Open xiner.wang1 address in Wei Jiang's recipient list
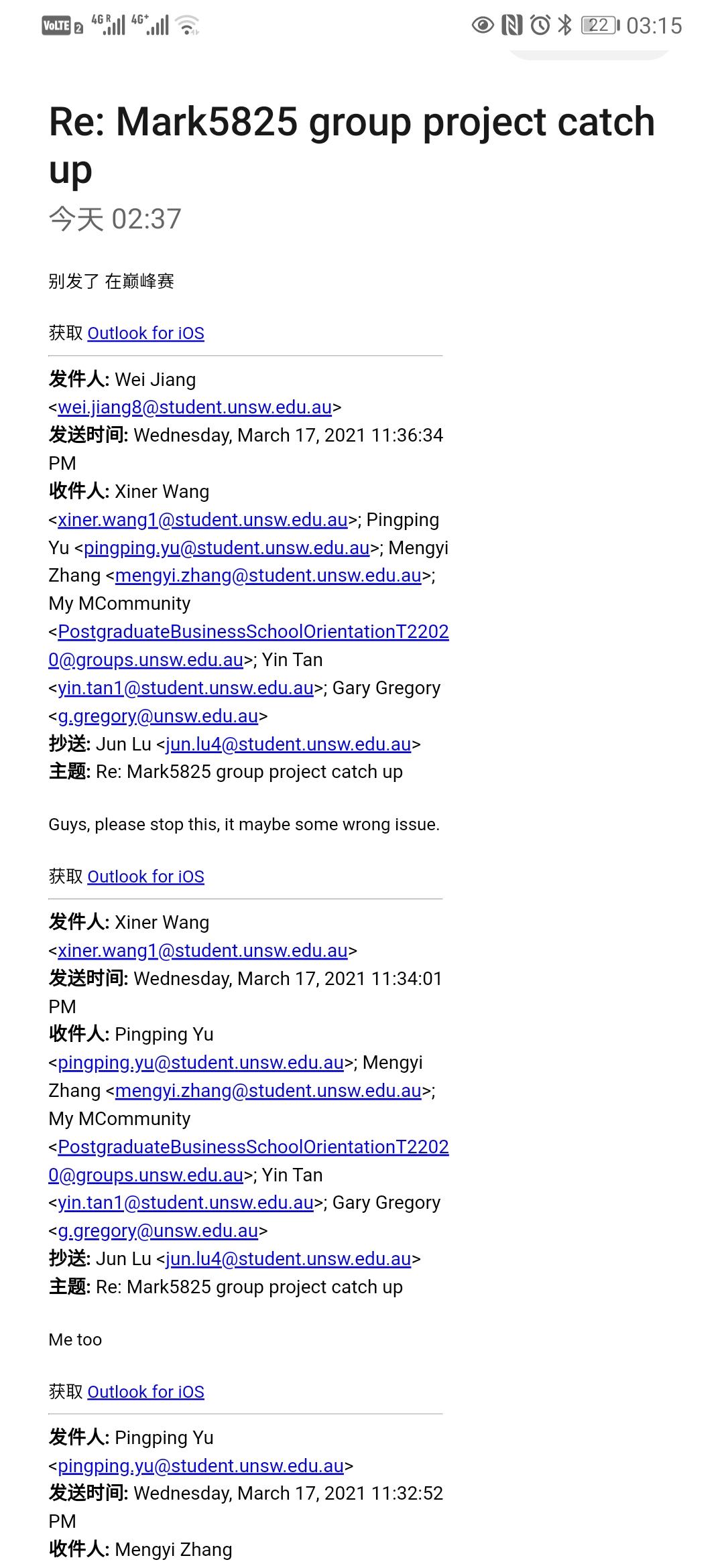Screen dimensions: 724x1568 click(x=202, y=520)
